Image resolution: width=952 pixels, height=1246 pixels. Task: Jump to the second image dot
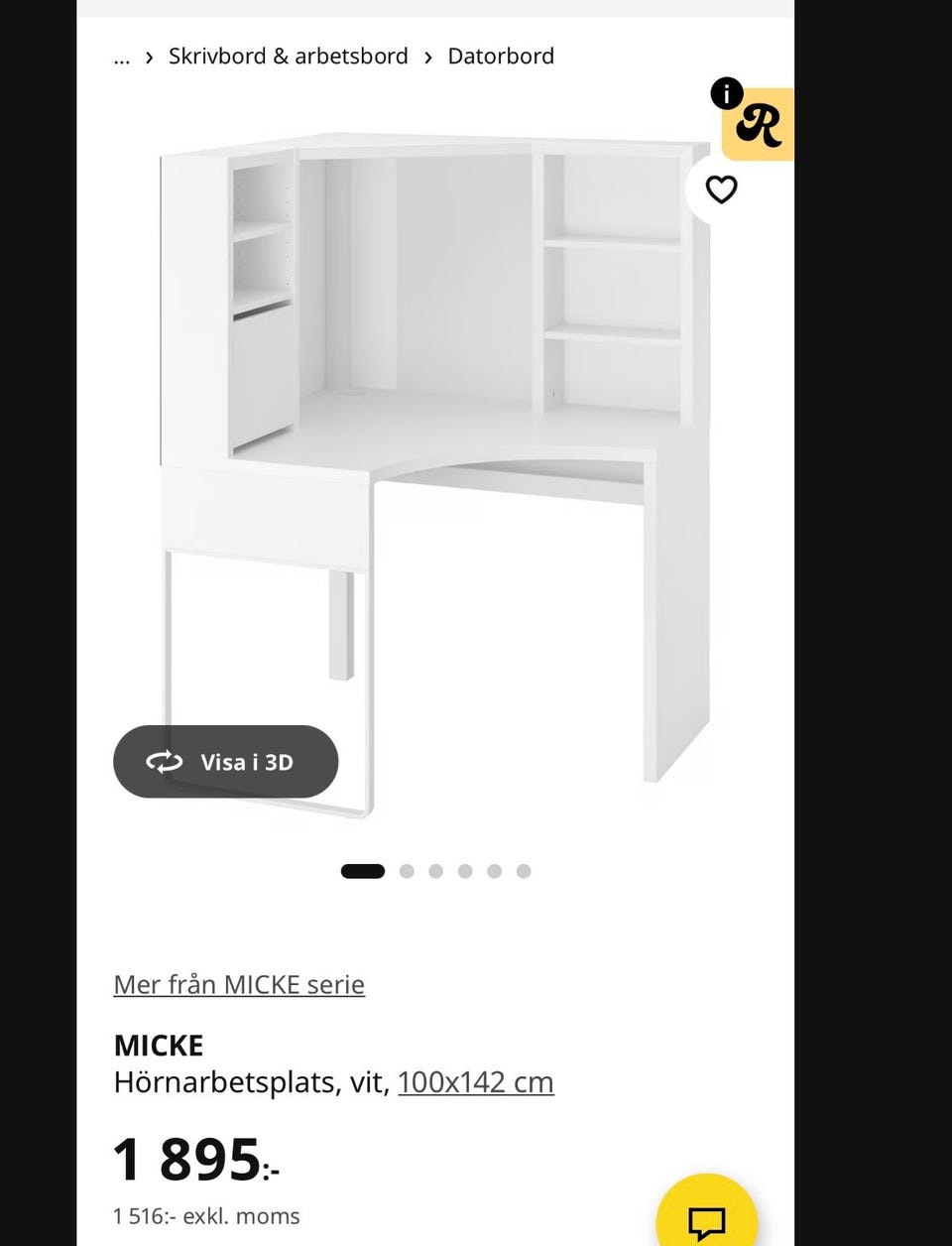pyautogui.click(x=407, y=871)
